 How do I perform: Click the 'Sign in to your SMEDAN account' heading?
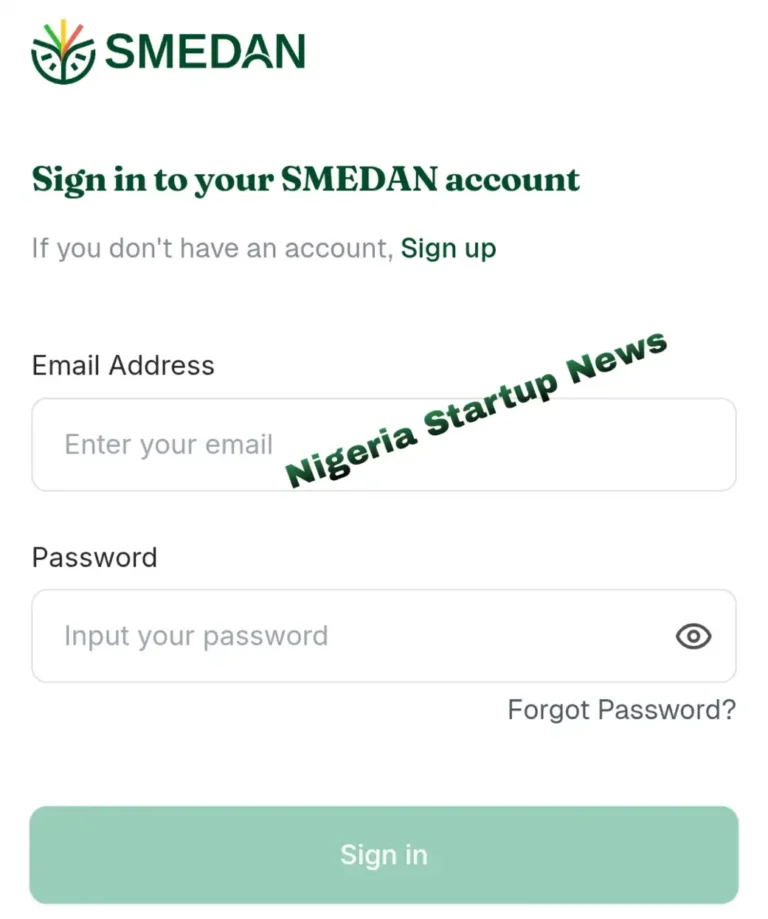coord(307,180)
